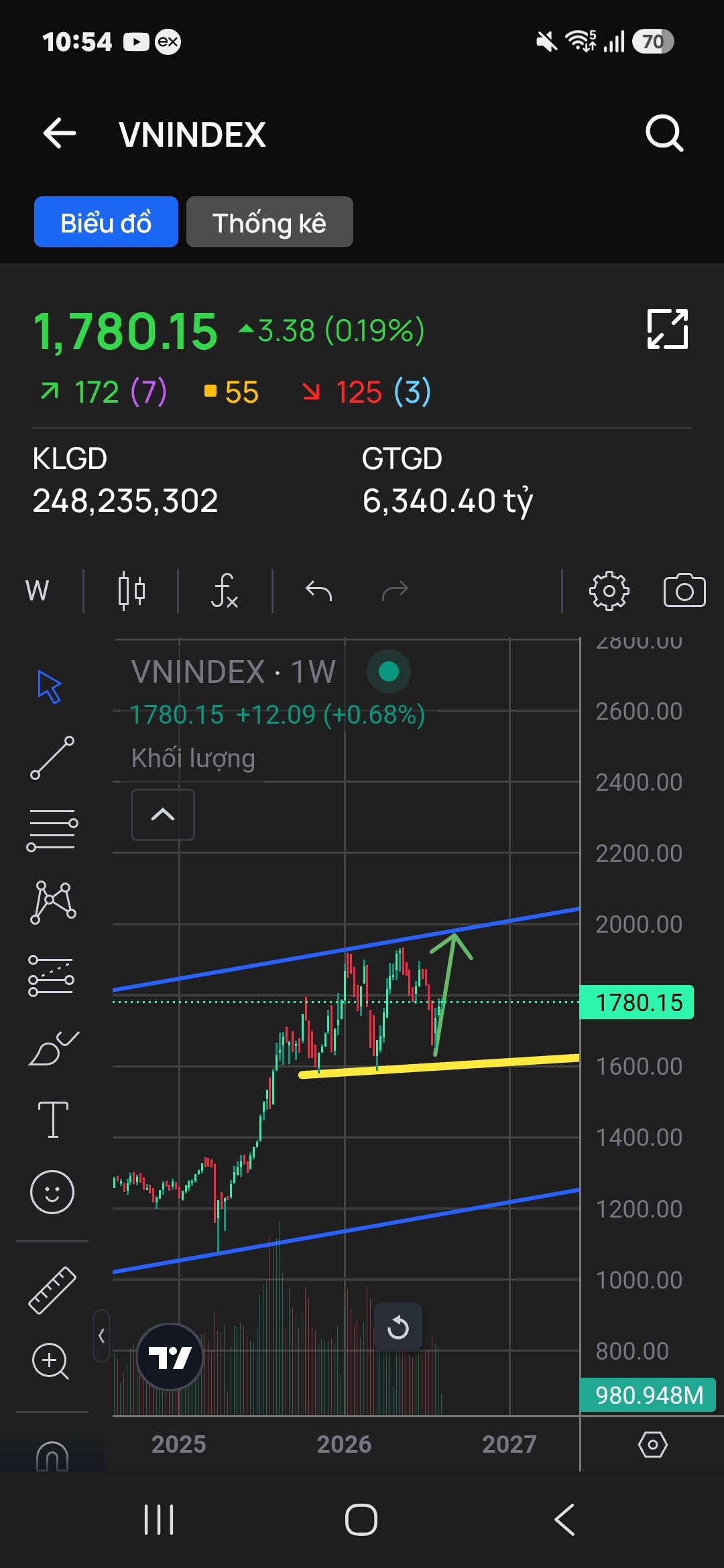Image resolution: width=724 pixels, height=1568 pixels.
Task: Select the trend line drawing tool
Action: point(52,758)
